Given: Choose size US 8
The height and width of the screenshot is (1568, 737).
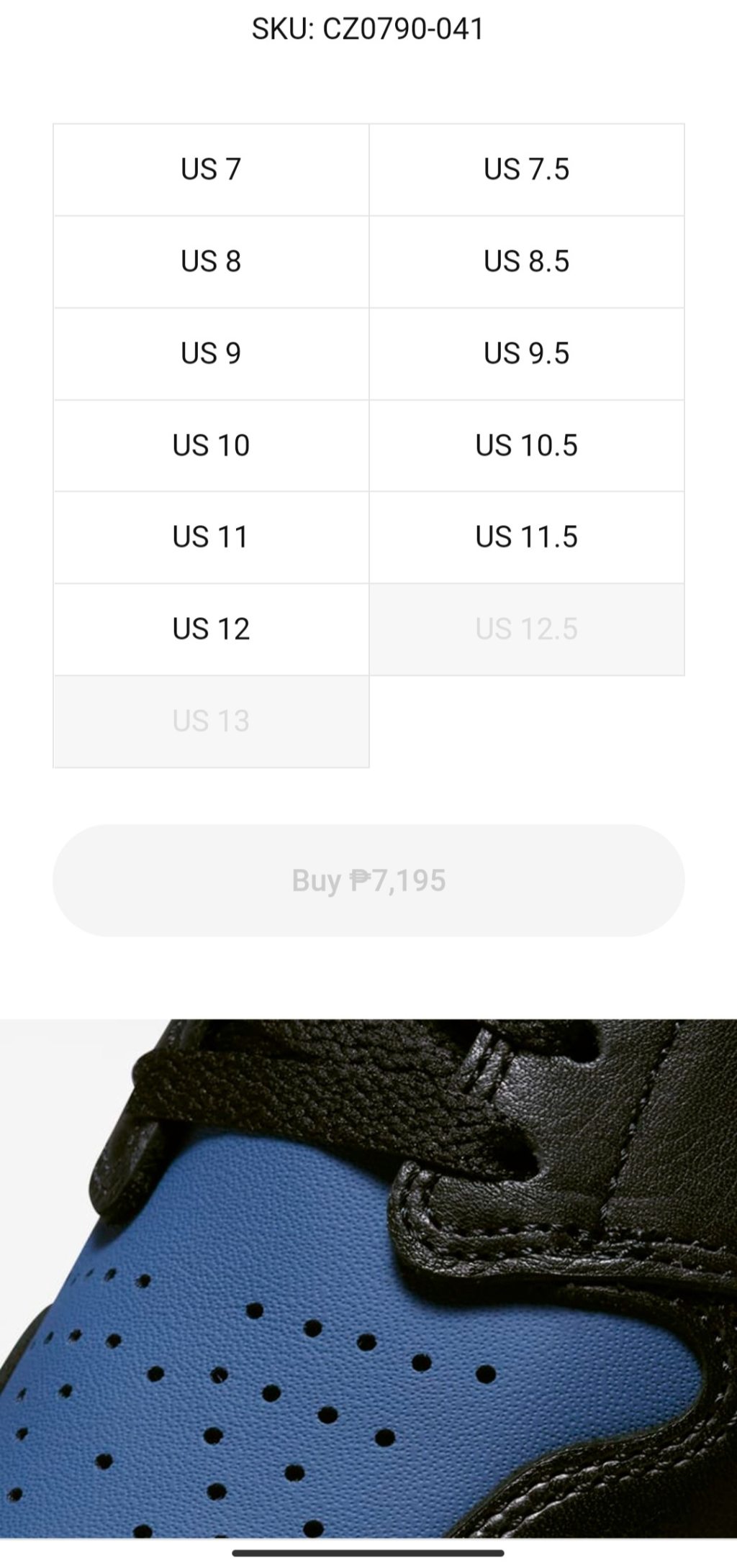Looking at the screenshot, I should coord(211,262).
